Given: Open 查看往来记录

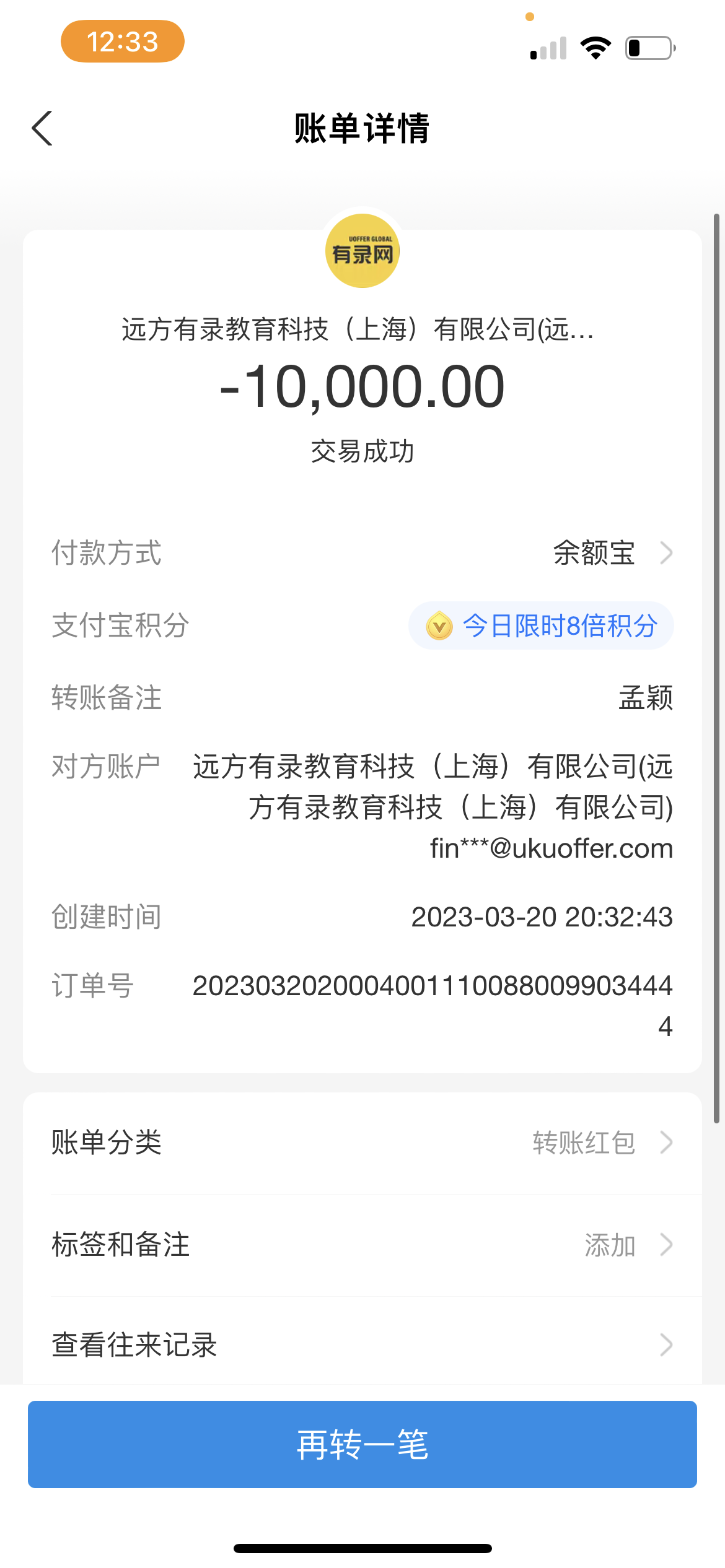Looking at the screenshot, I should (362, 1344).
